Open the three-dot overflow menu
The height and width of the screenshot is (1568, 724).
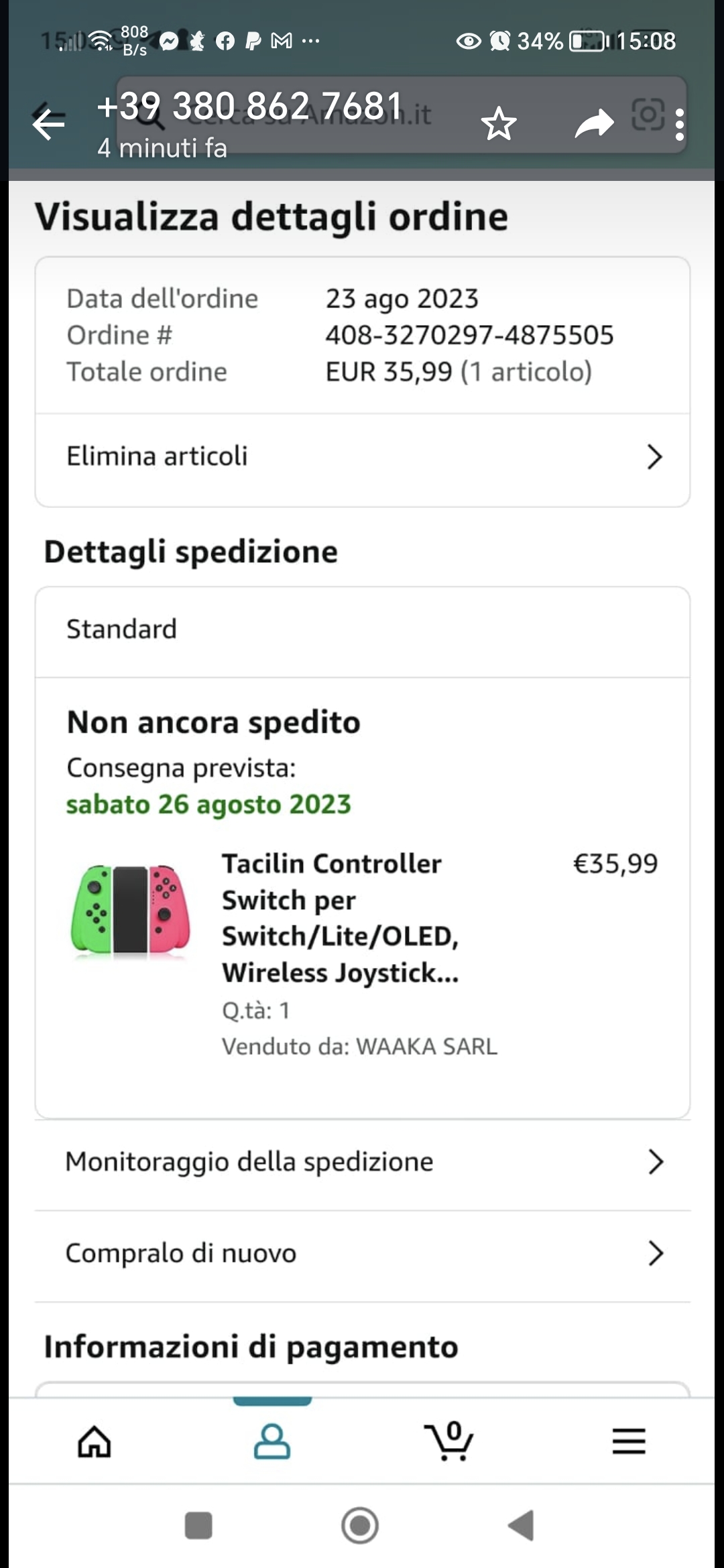tap(680, 125)
